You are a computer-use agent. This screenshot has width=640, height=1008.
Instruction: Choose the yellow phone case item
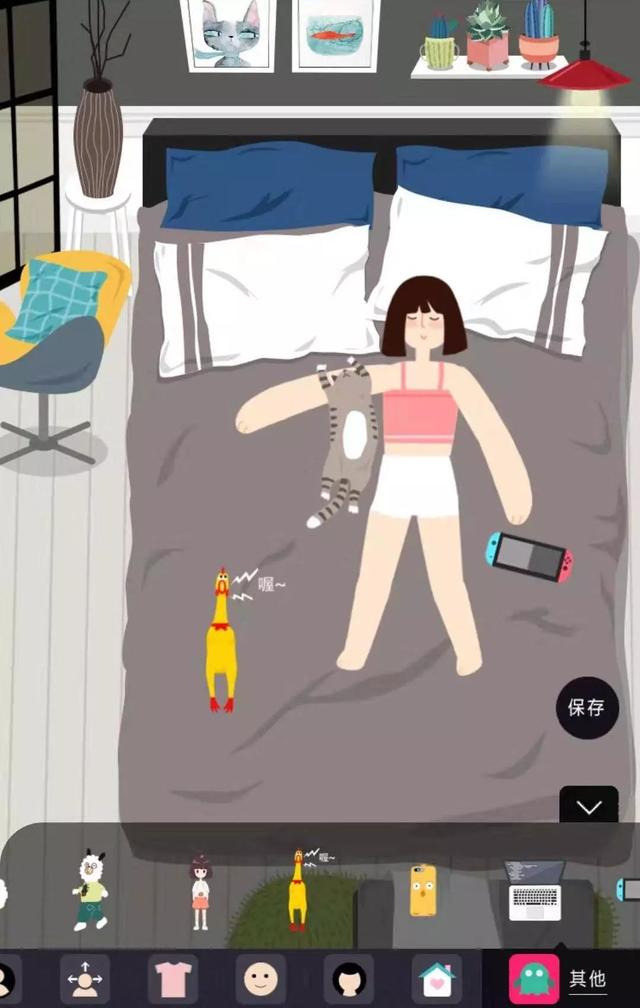(x=423, y=890)
